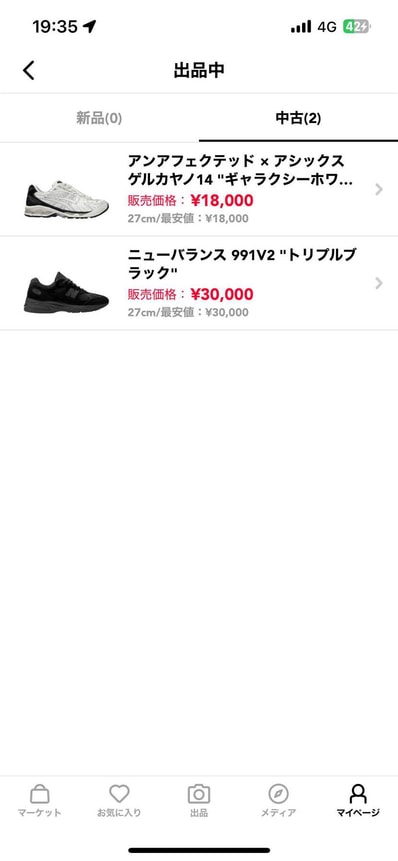Switch to the メディア tab
Image resolution: width=398 pixels, height=861 pixels.
point(278,801)
